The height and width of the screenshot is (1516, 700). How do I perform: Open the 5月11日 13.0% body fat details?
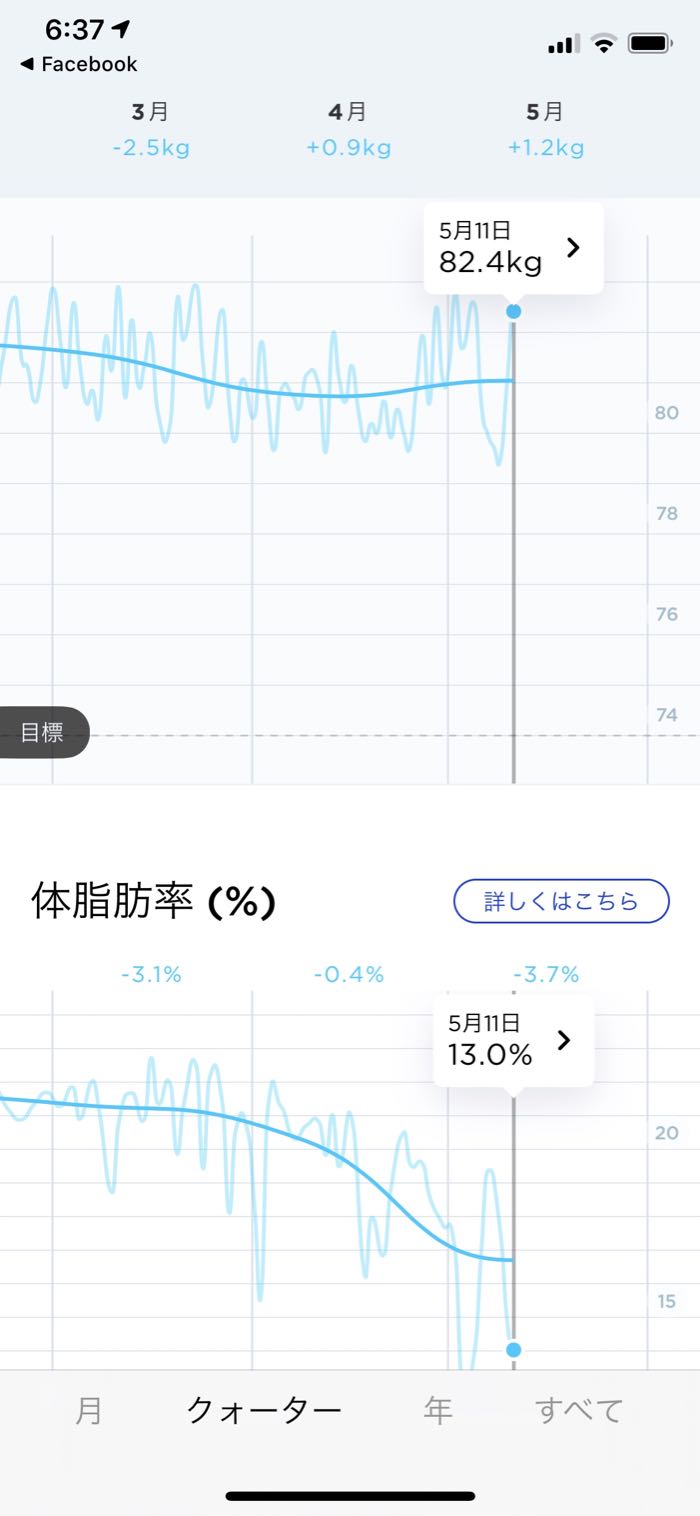pyautogui.click(x=513, y=1041)
